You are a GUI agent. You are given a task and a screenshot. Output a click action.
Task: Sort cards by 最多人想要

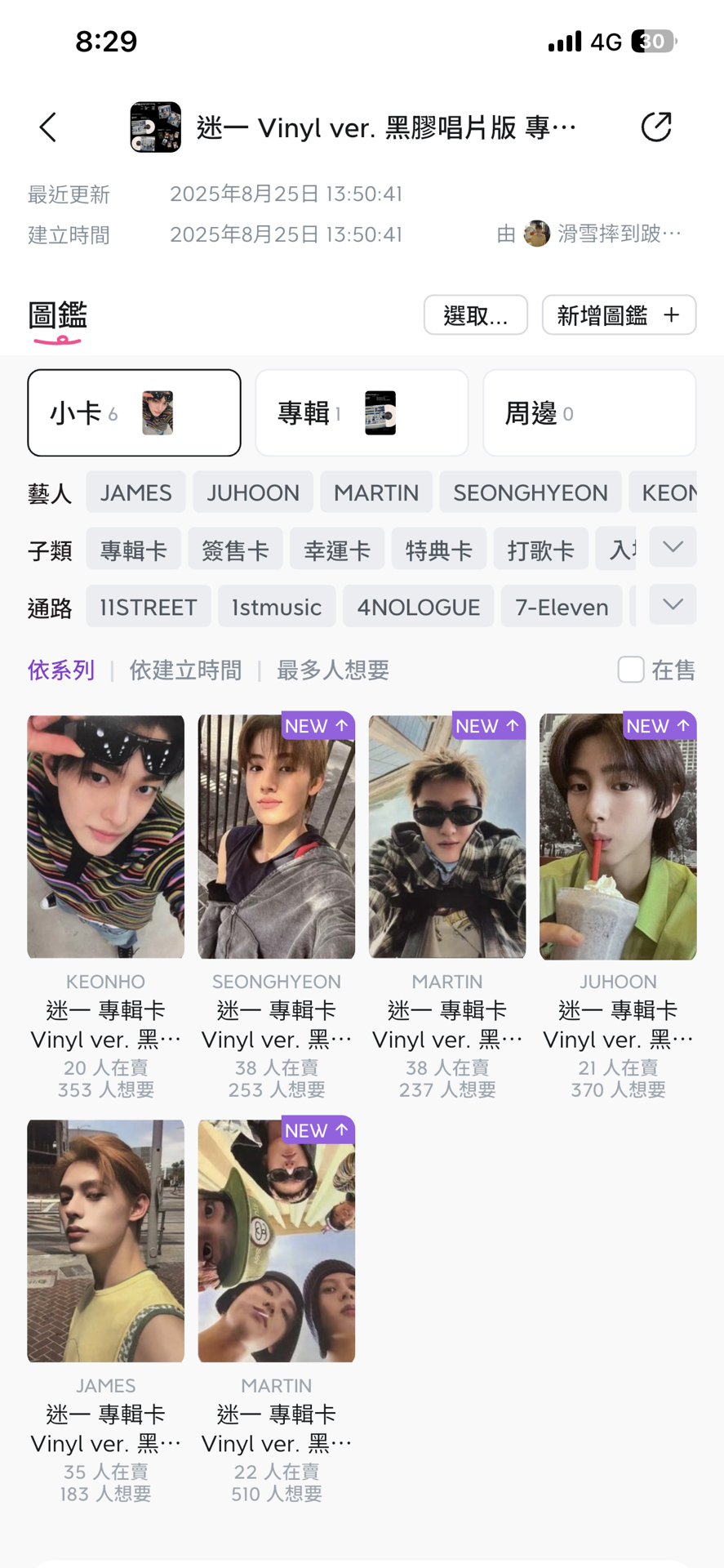(332, 670)
